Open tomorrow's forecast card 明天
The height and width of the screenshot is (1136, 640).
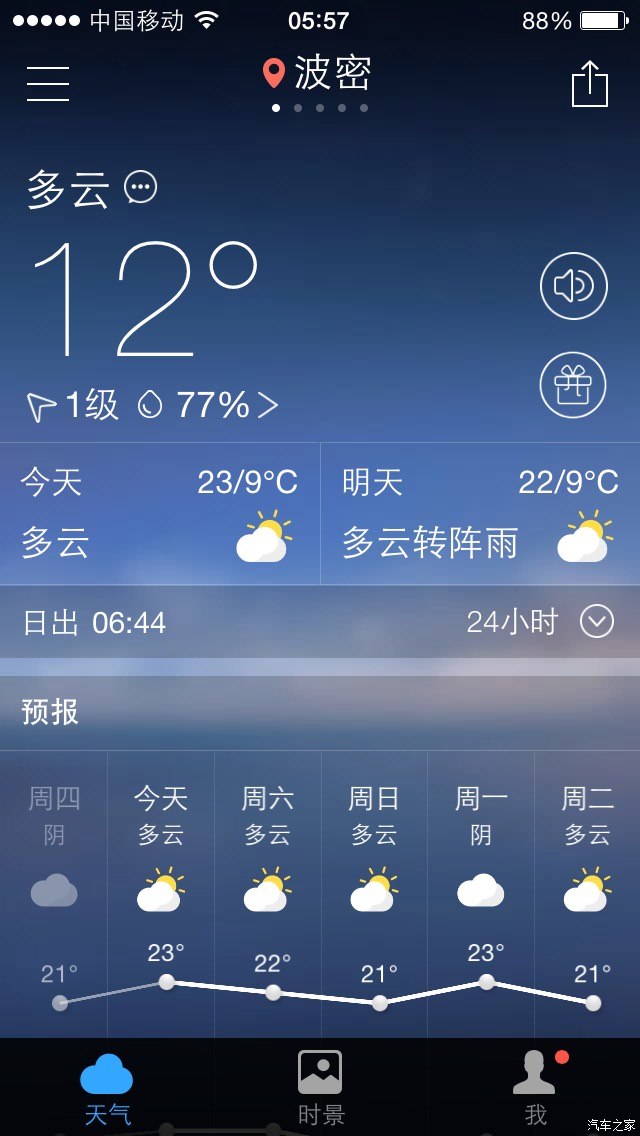480,513
